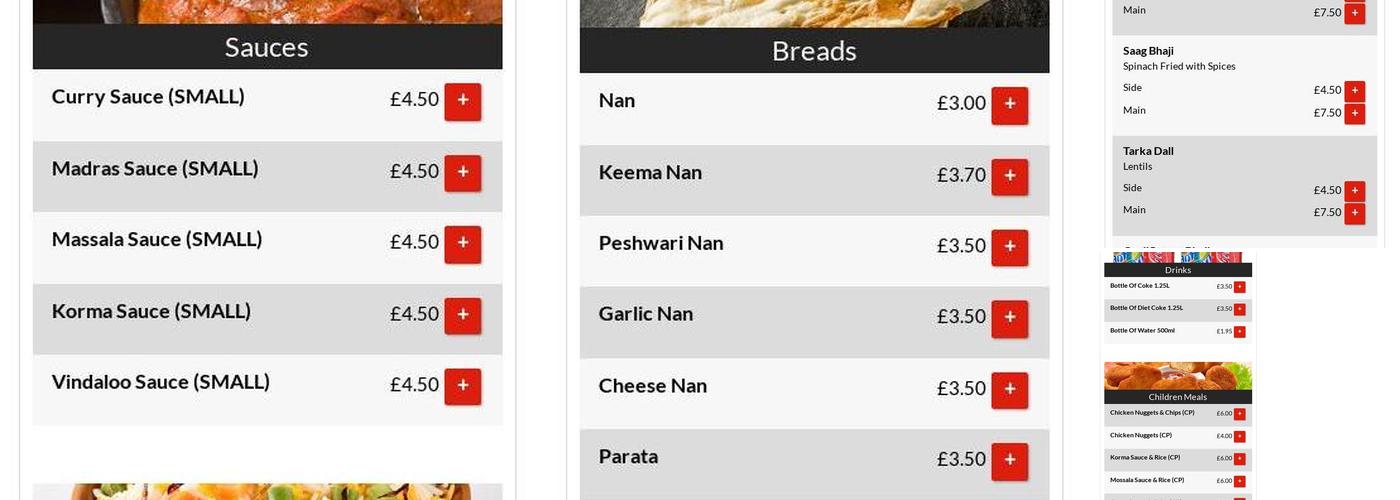
Task: Select the plus next to Vindaloo Sauce
Action: coord(462,387)
